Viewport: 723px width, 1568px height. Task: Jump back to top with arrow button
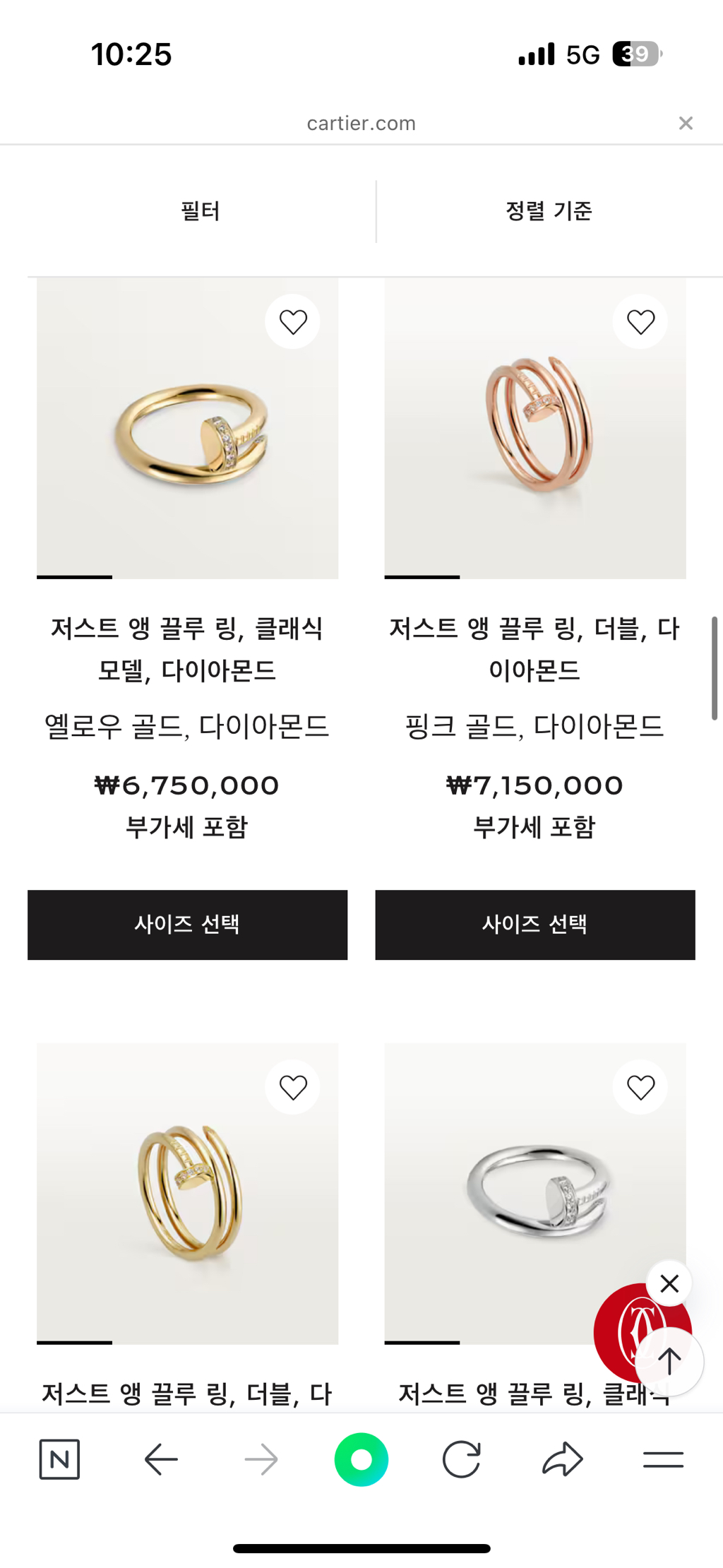coord(669,1360)
